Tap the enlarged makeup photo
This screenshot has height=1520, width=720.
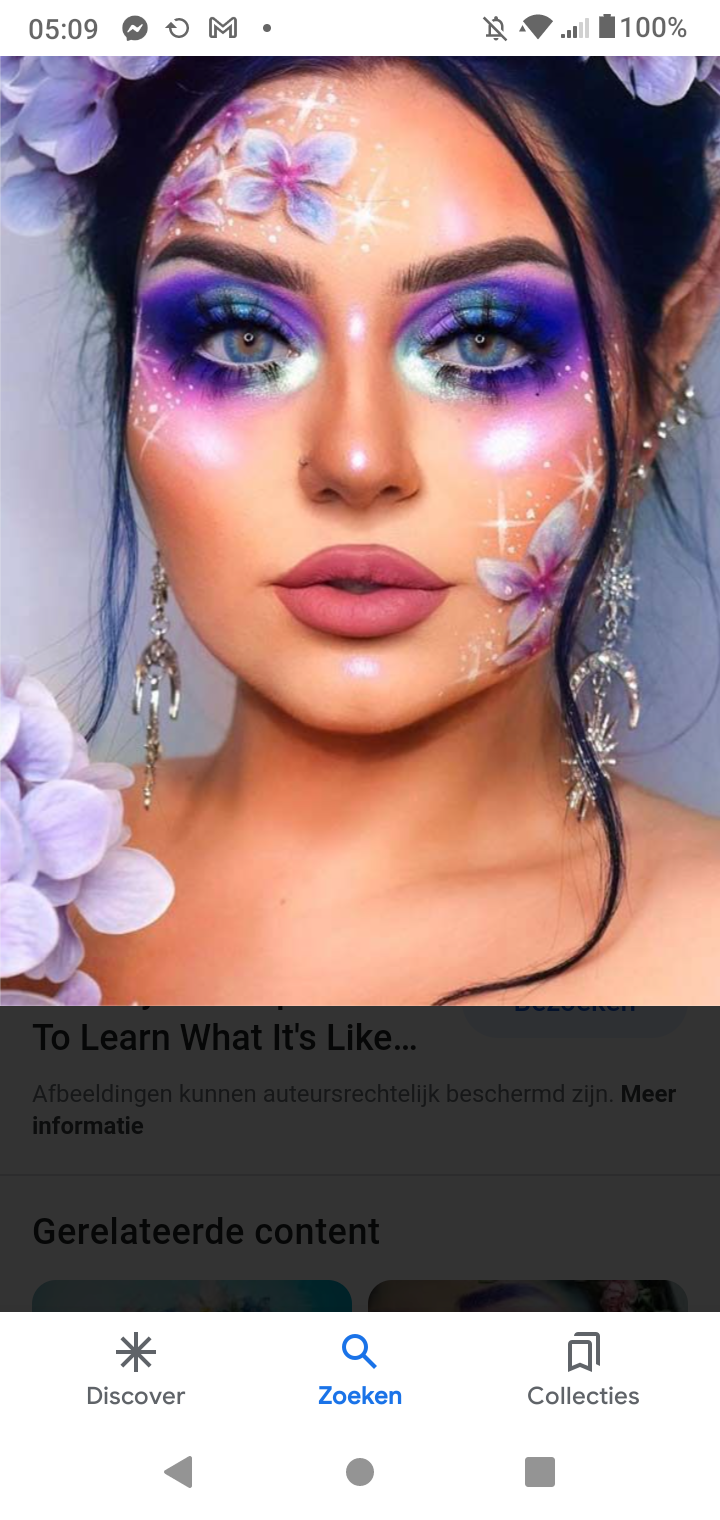[360, 530]
